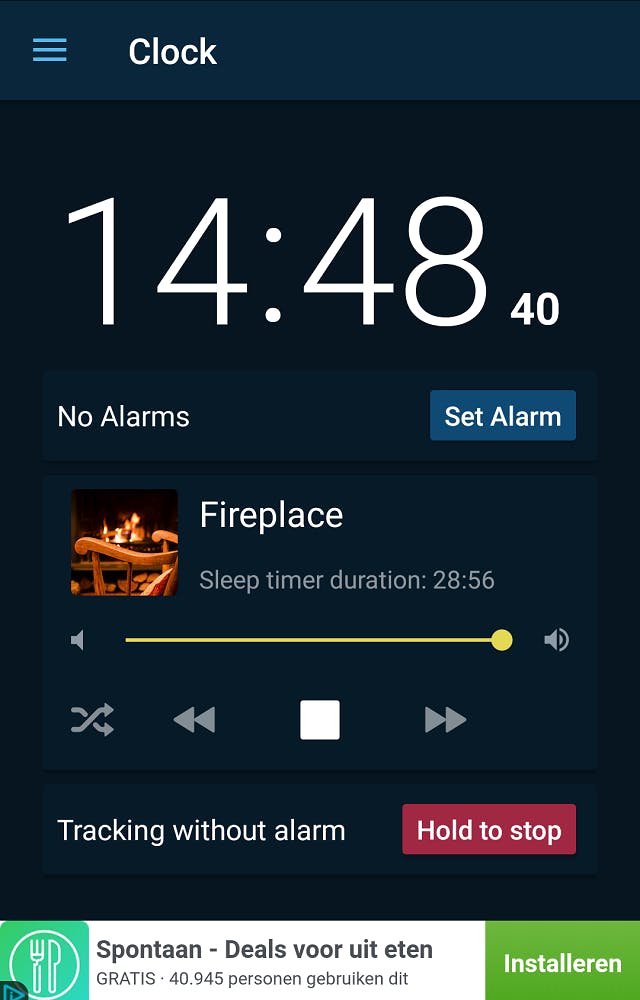
Task: Tap the Hold to stop button
Action: tap(489, 830)
